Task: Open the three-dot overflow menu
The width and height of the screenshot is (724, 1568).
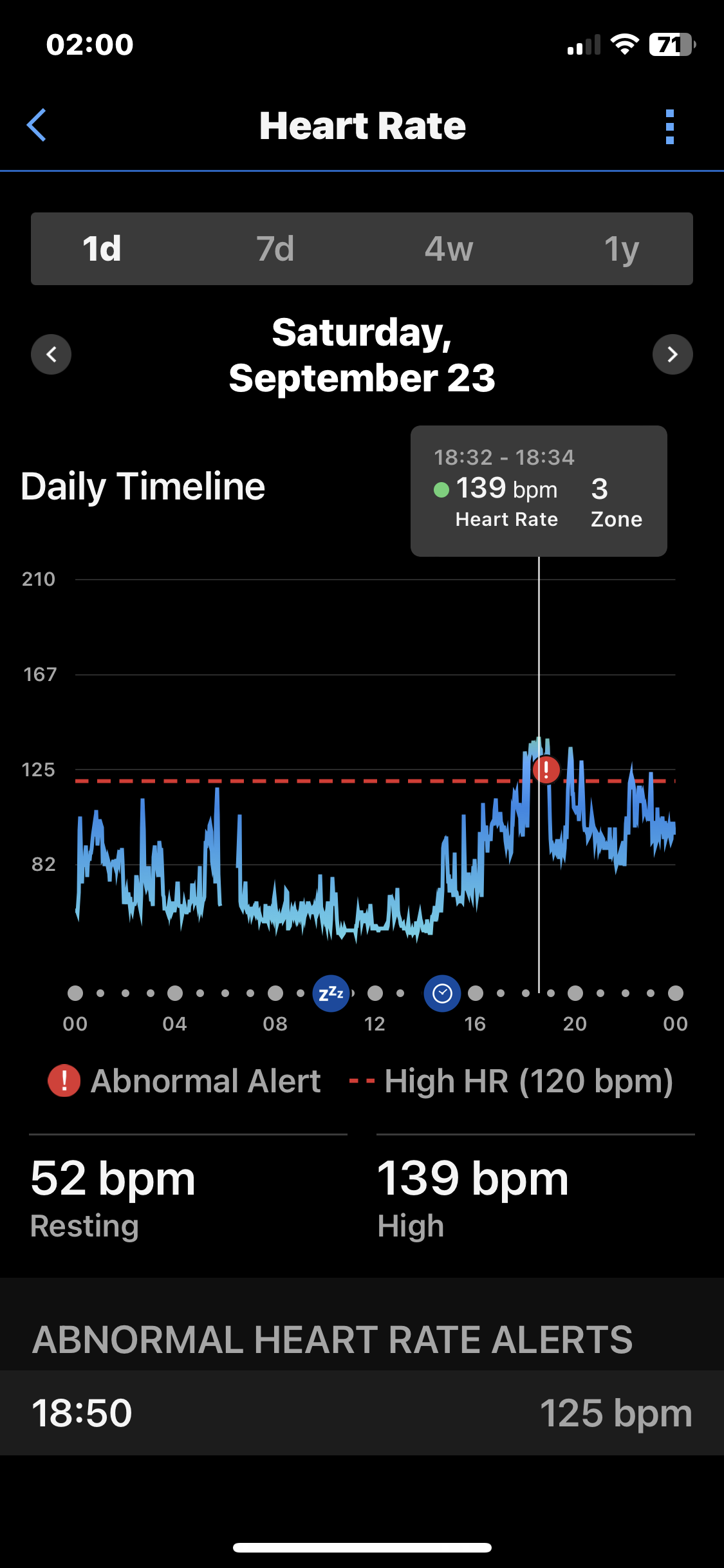Action: pyautogui.click(x=670, y=126)
